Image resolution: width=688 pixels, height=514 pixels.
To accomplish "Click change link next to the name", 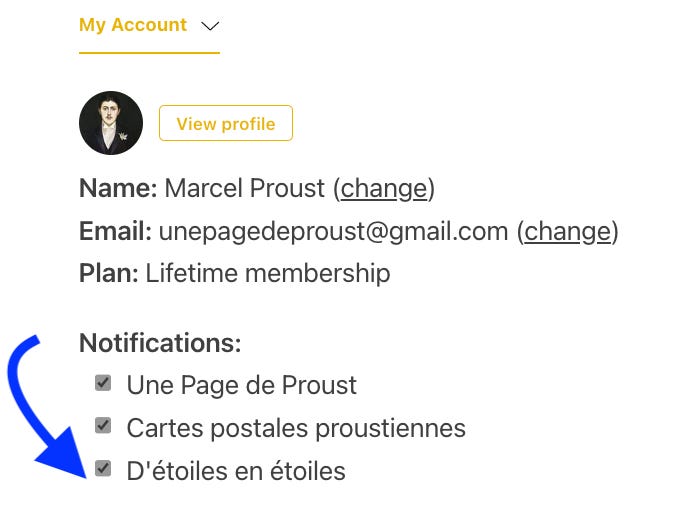I will (x=384, y=189).
